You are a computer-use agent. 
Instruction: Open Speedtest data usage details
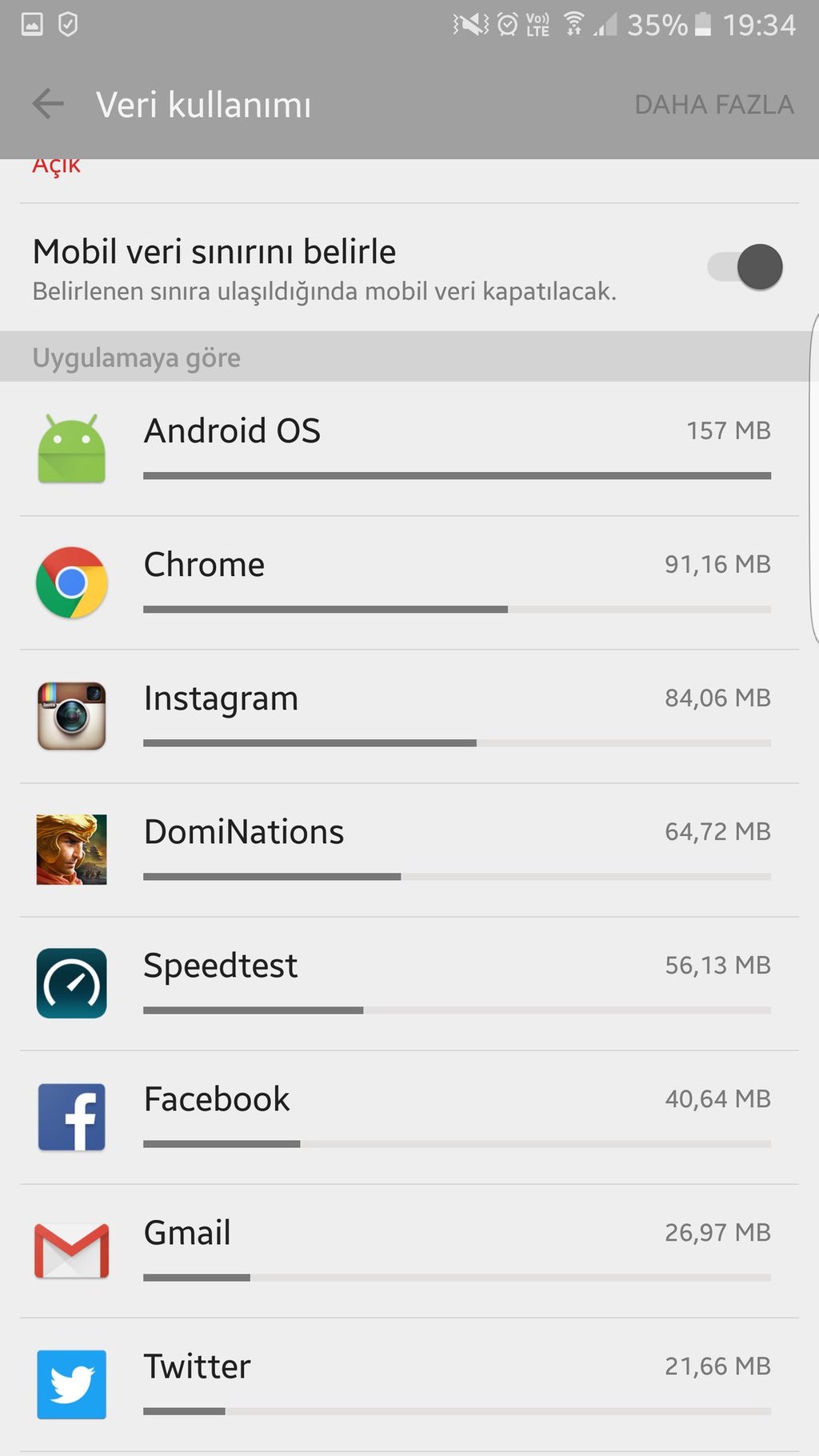[x=409, y=984]
